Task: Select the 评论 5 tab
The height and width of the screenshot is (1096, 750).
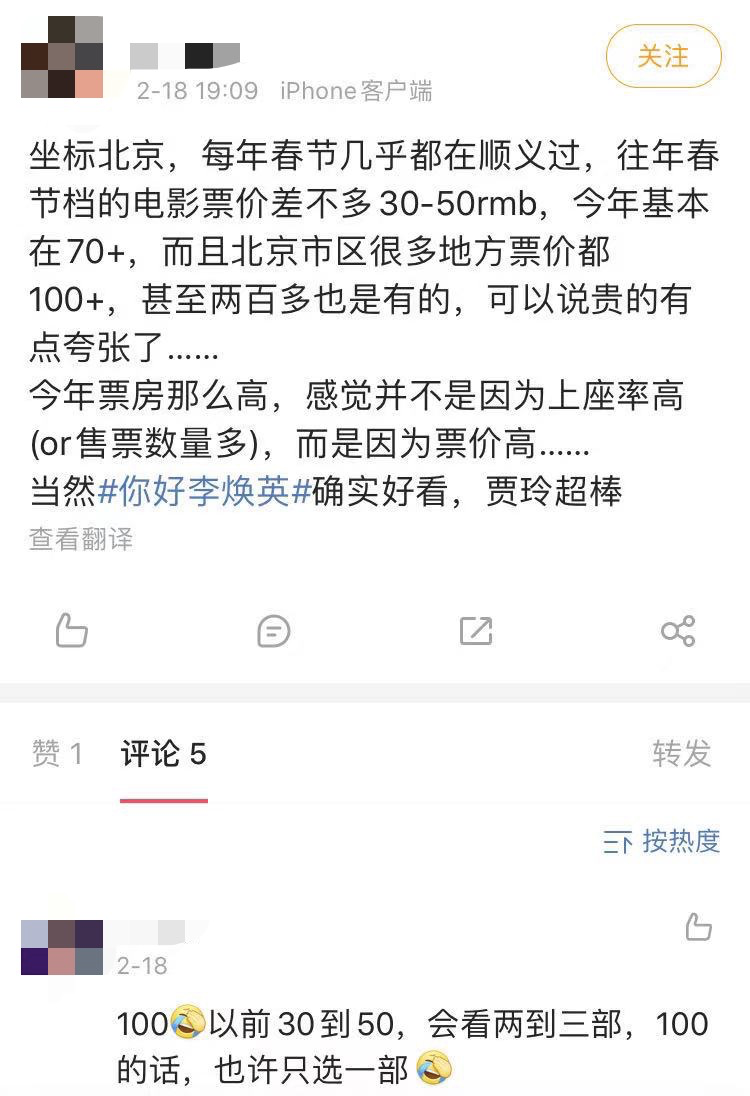Action: click(x=163, y=754)
